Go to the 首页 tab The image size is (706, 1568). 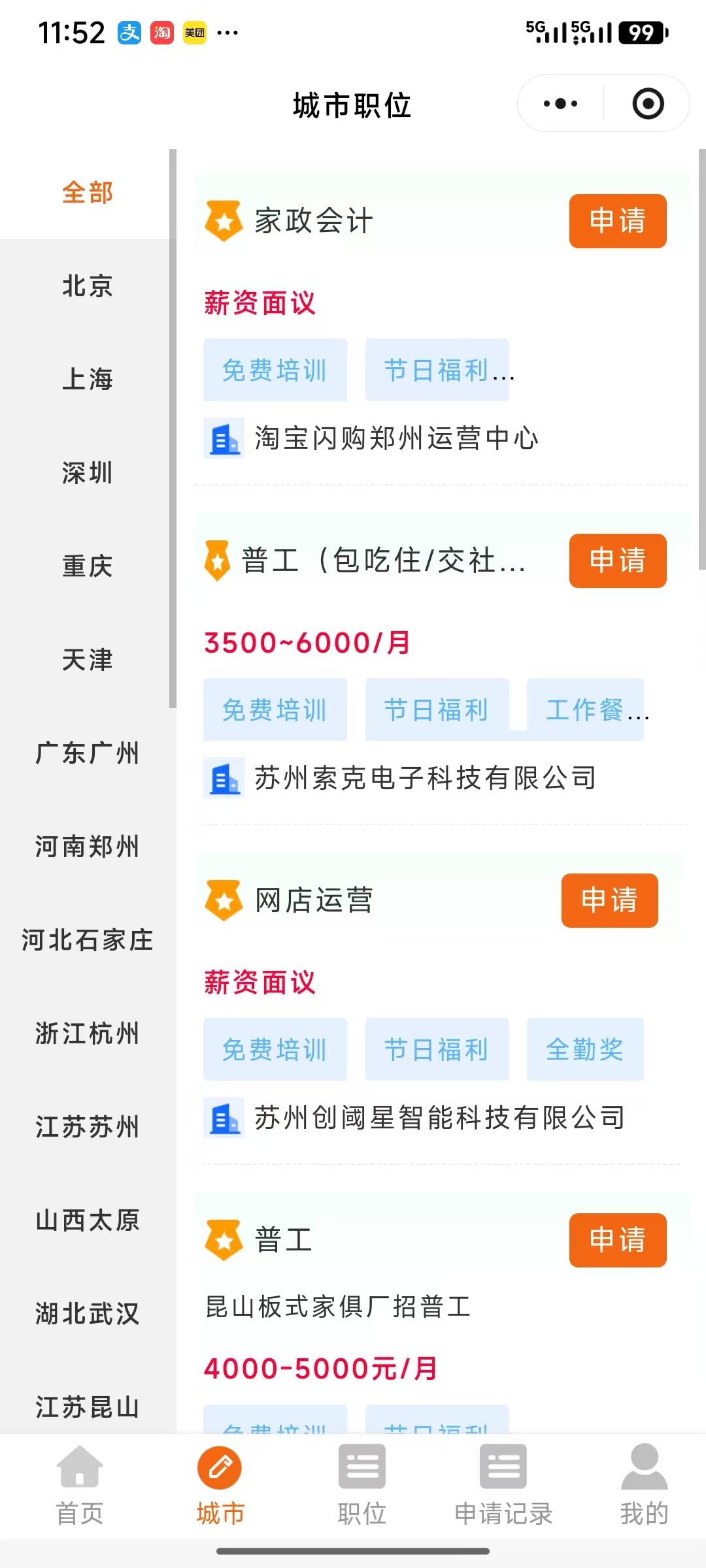80,1484
